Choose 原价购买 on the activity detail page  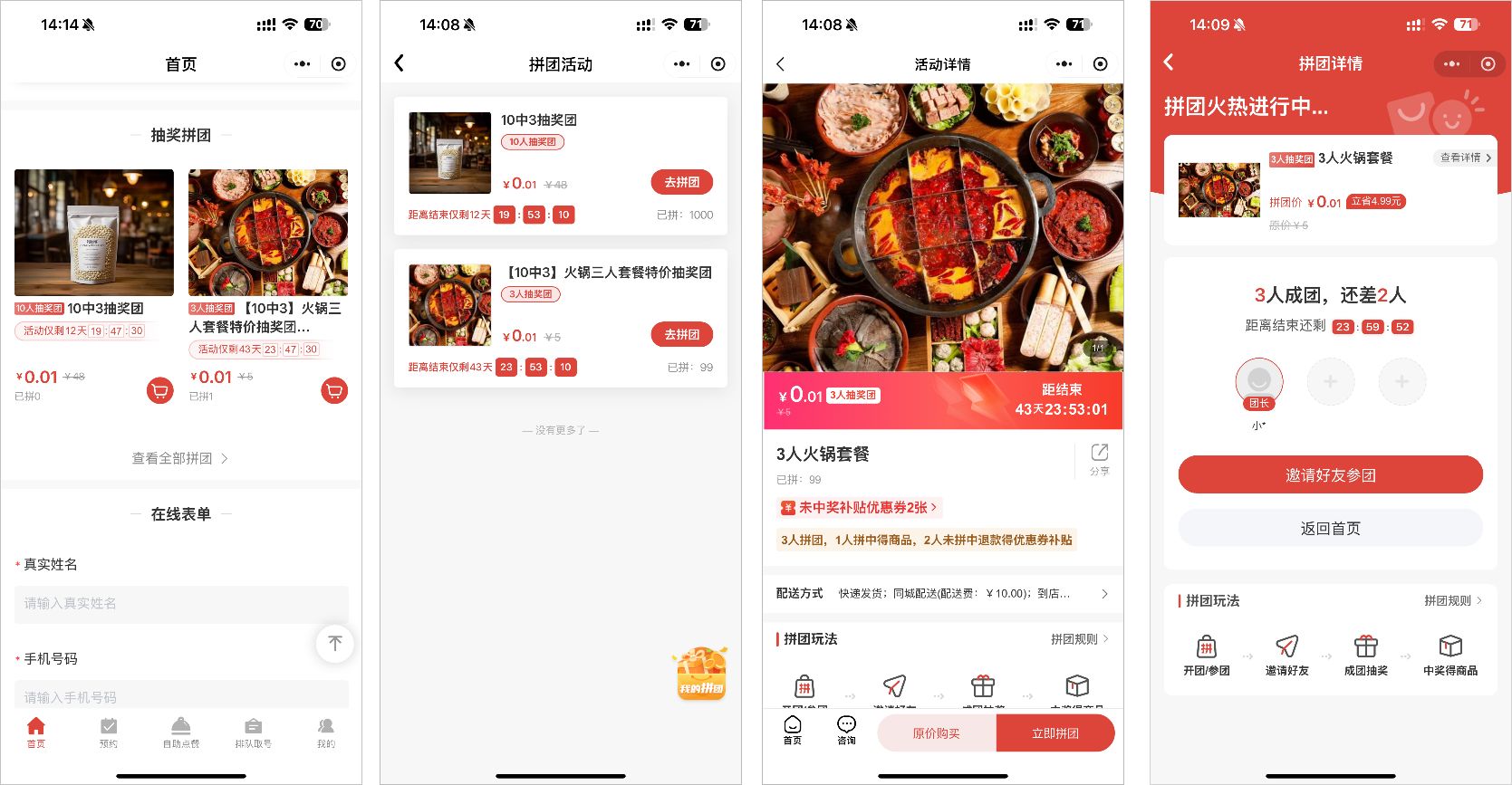pyautogui.click(x=936, y=733)
